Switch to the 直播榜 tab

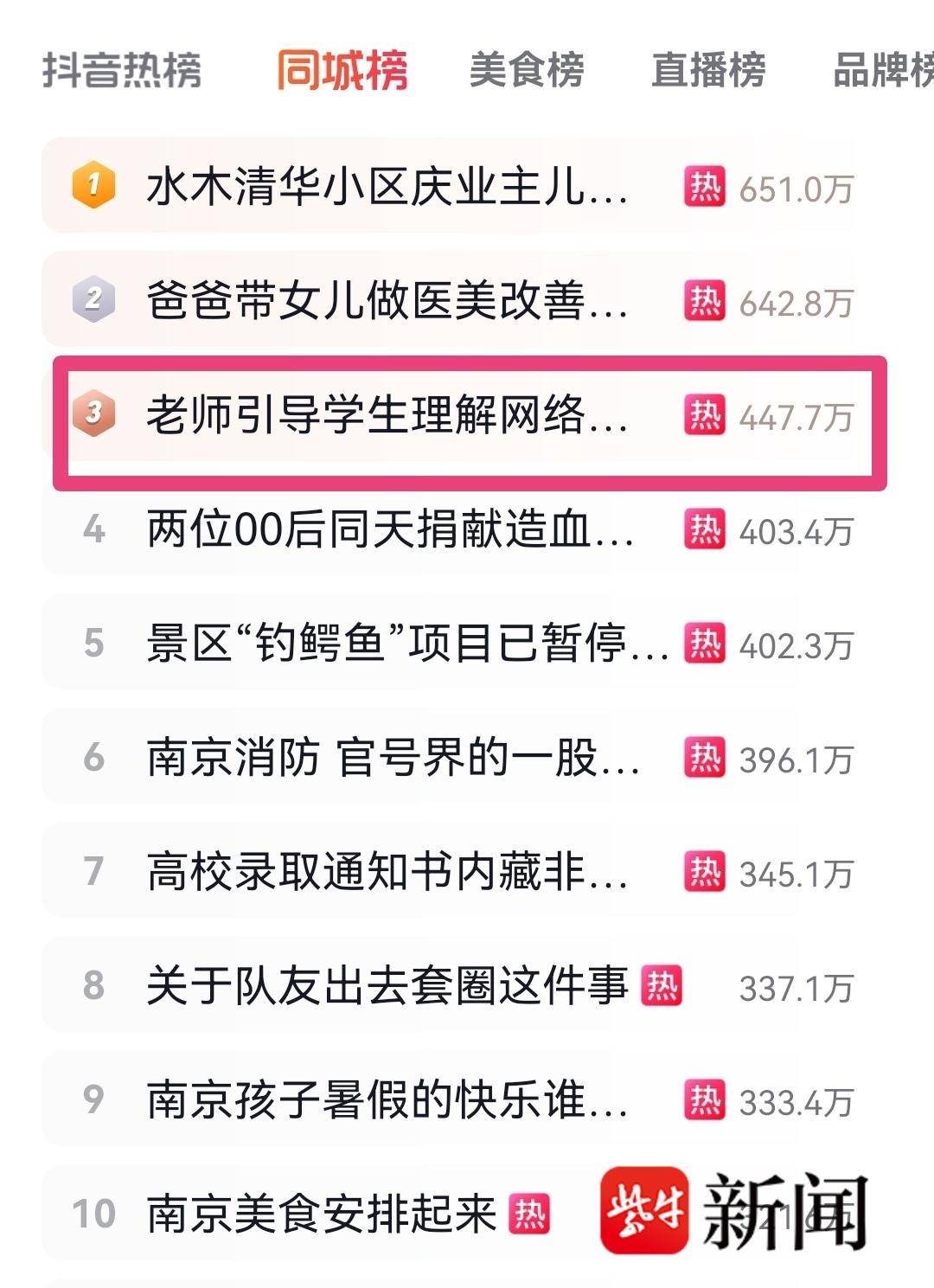tap(708, 70)
